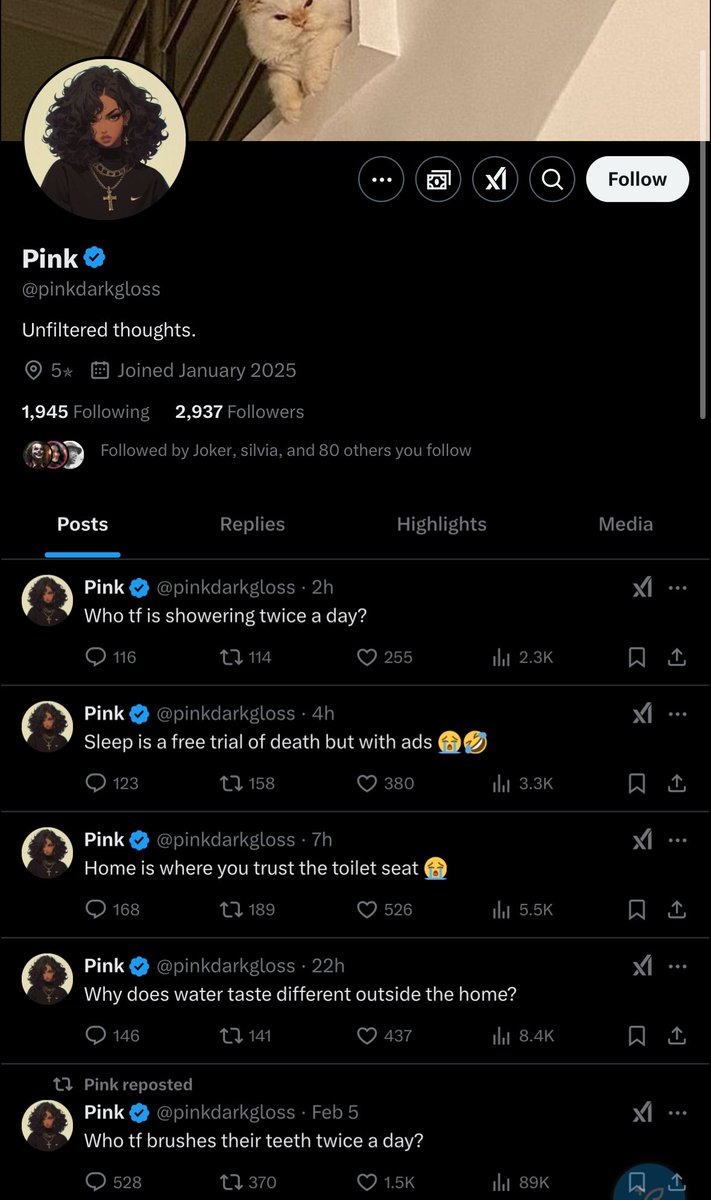
Task: View the 1,945 Following list
Action: pos(86,411)
